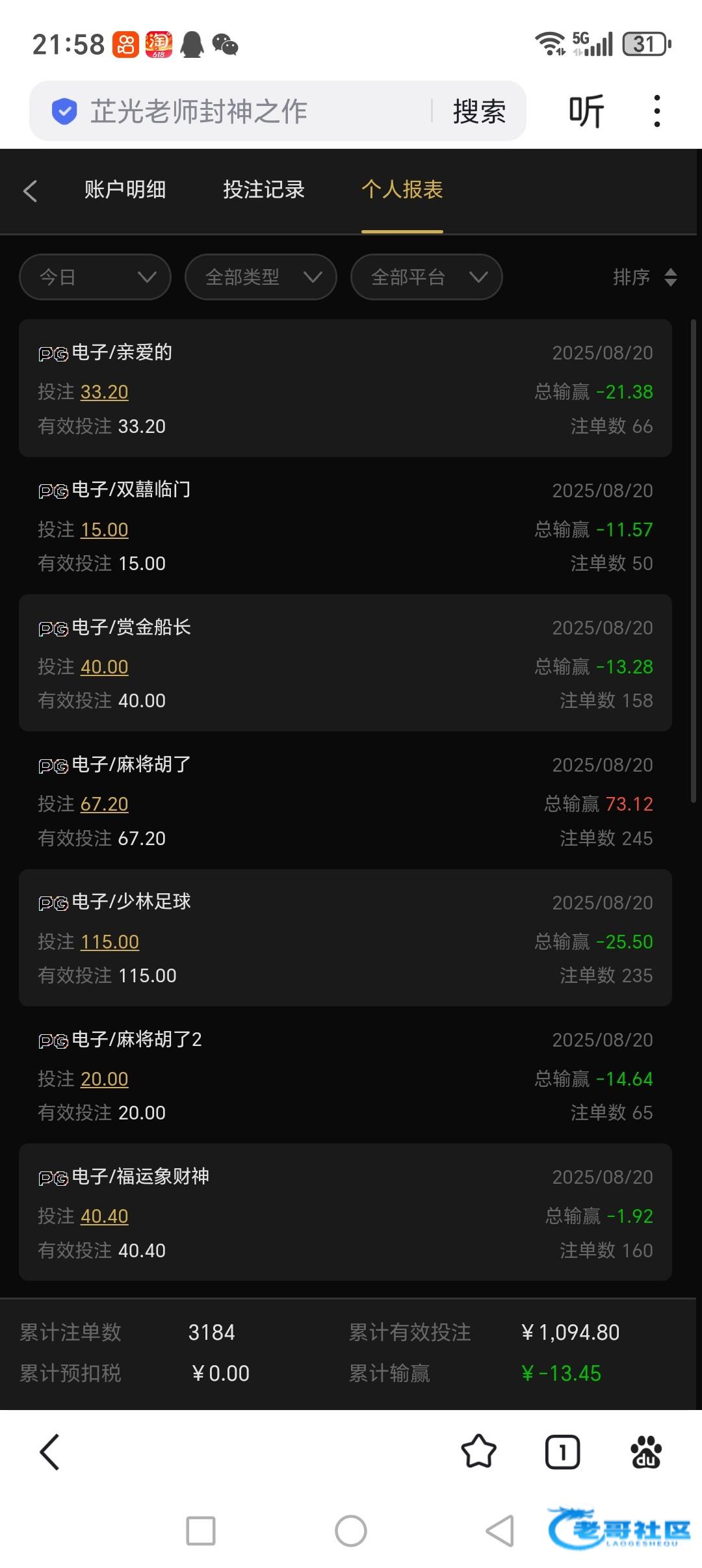The width and height of the screenshot is (702, 1568).
Task: Expand the 全部平台 platform filter
Action: (426, 277)
